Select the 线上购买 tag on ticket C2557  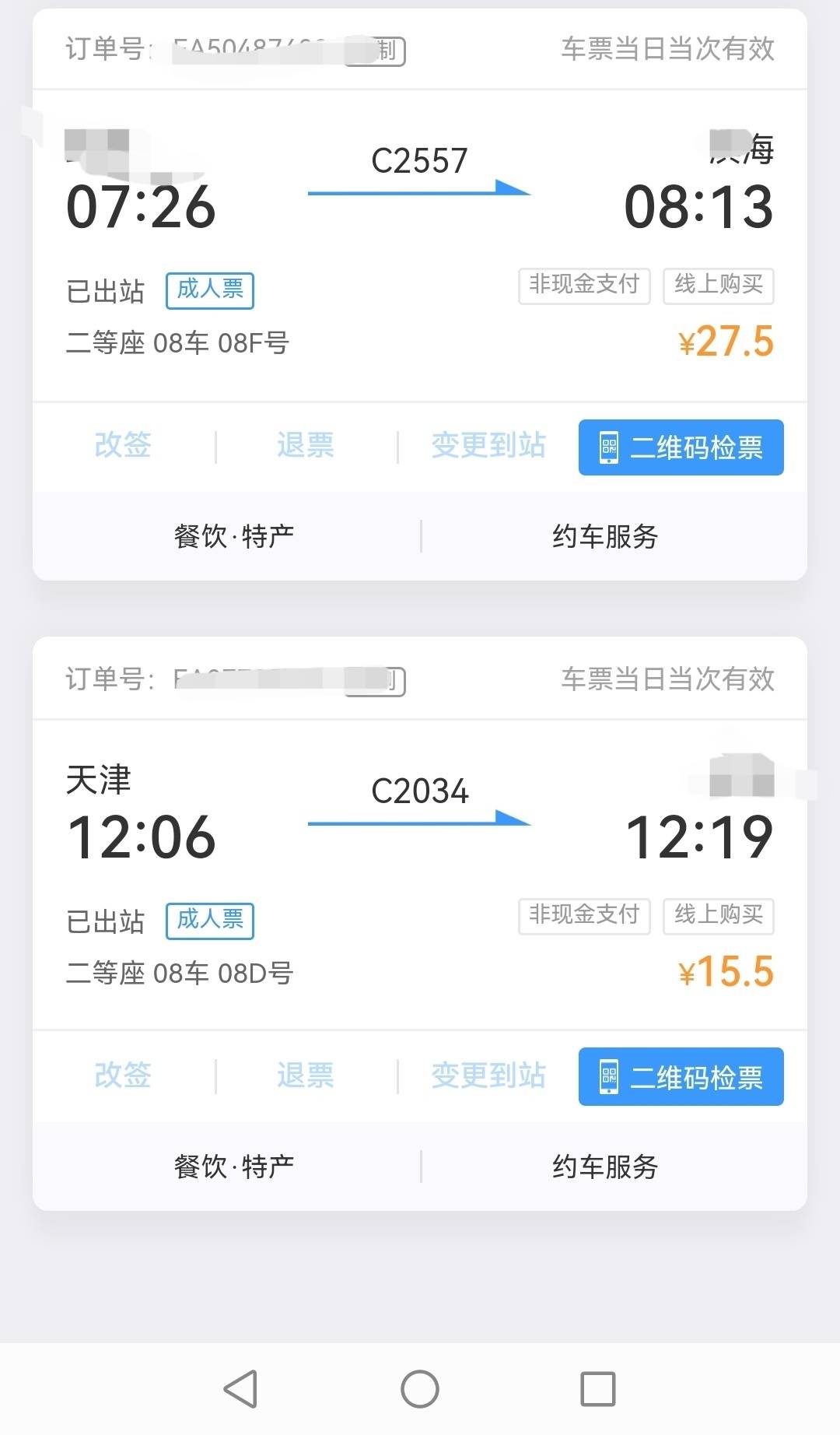tap(717, 286)
